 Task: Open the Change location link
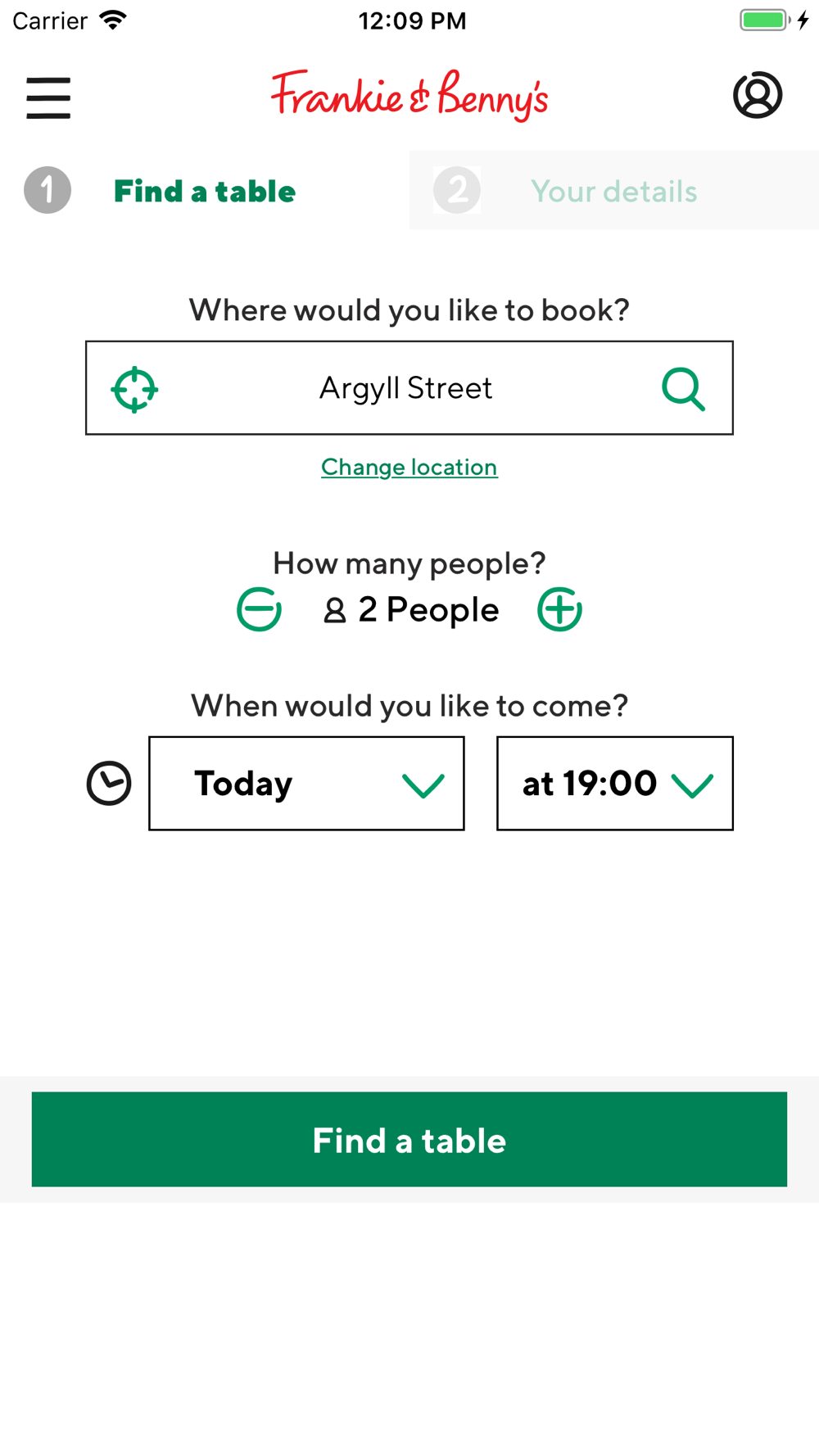[x=409, y=467]
